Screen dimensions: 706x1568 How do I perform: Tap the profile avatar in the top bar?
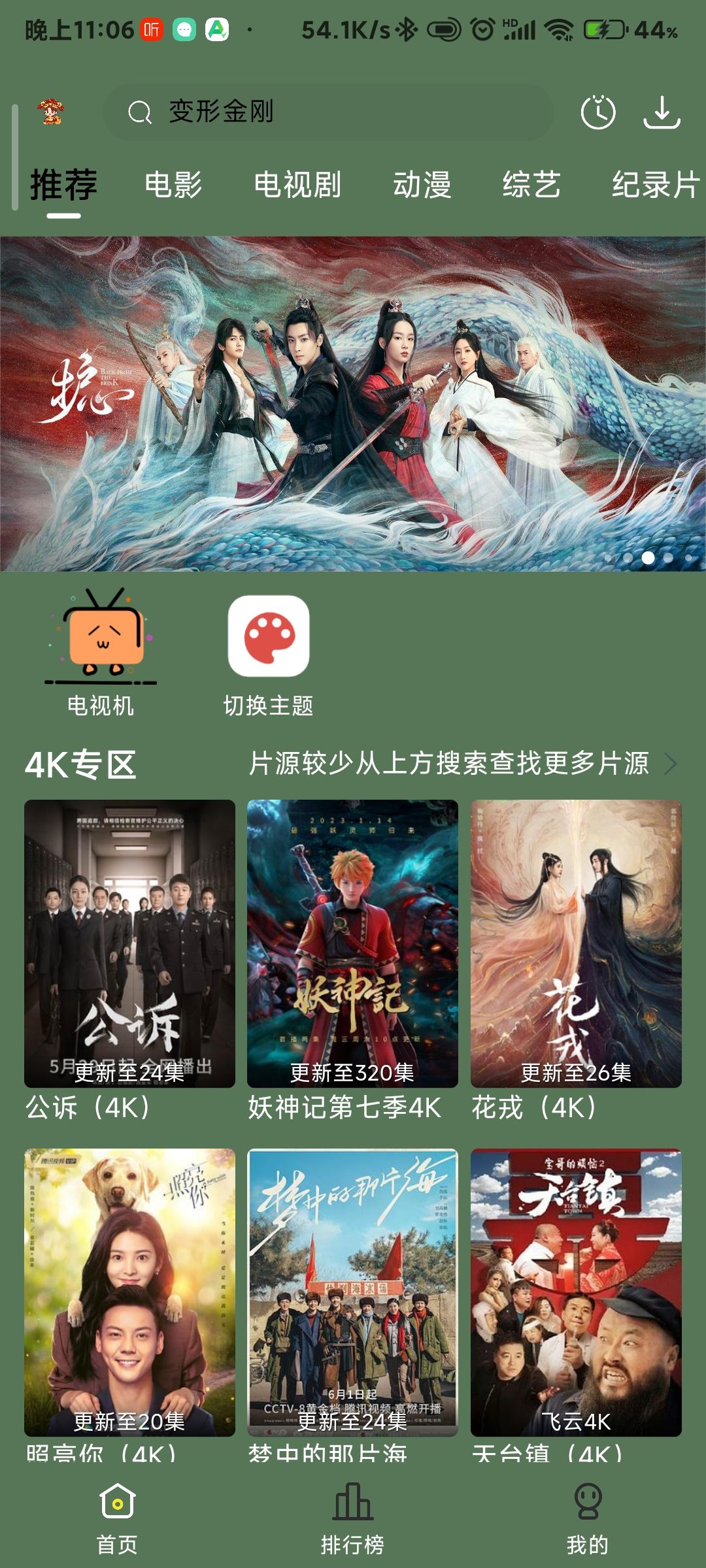pos(51,112)
